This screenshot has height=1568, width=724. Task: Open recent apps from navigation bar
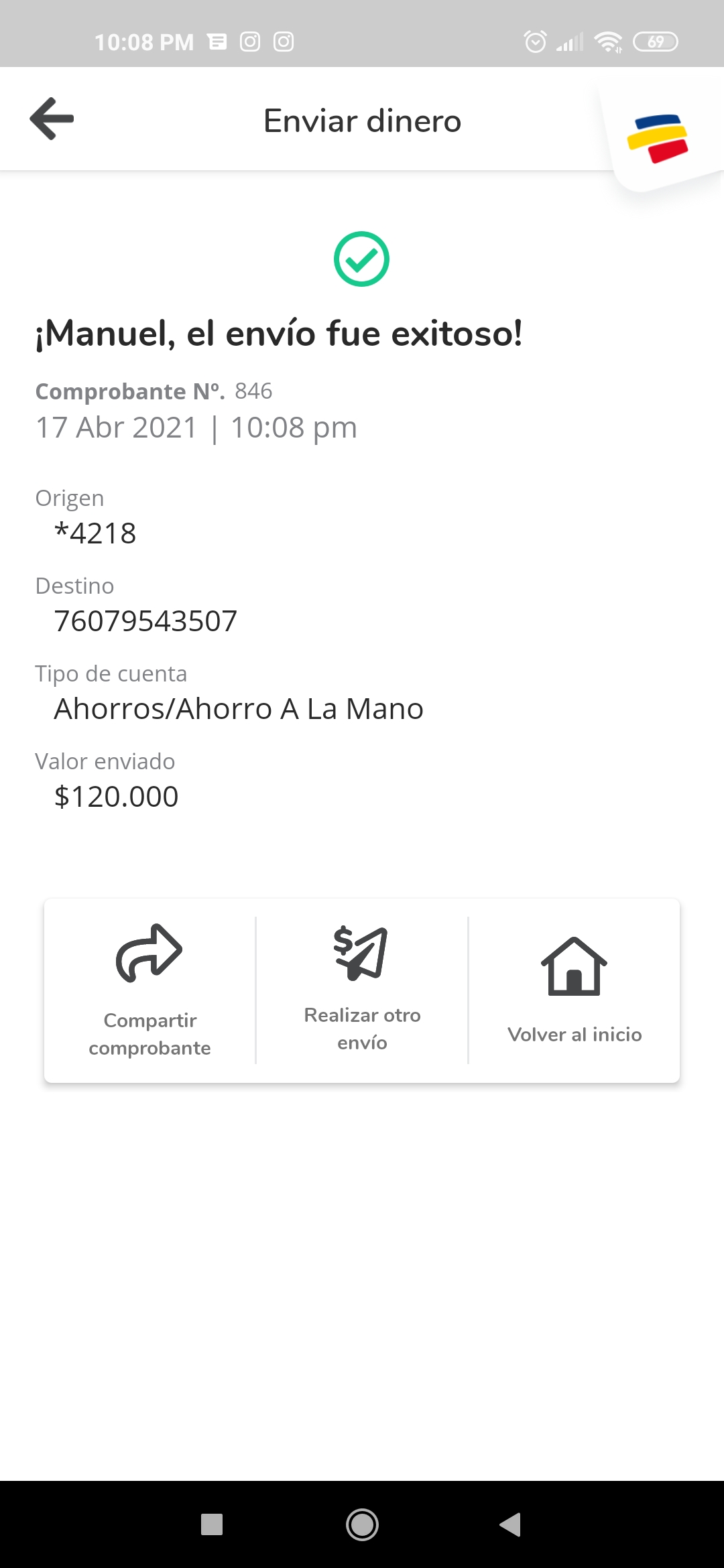[212, 1524]
